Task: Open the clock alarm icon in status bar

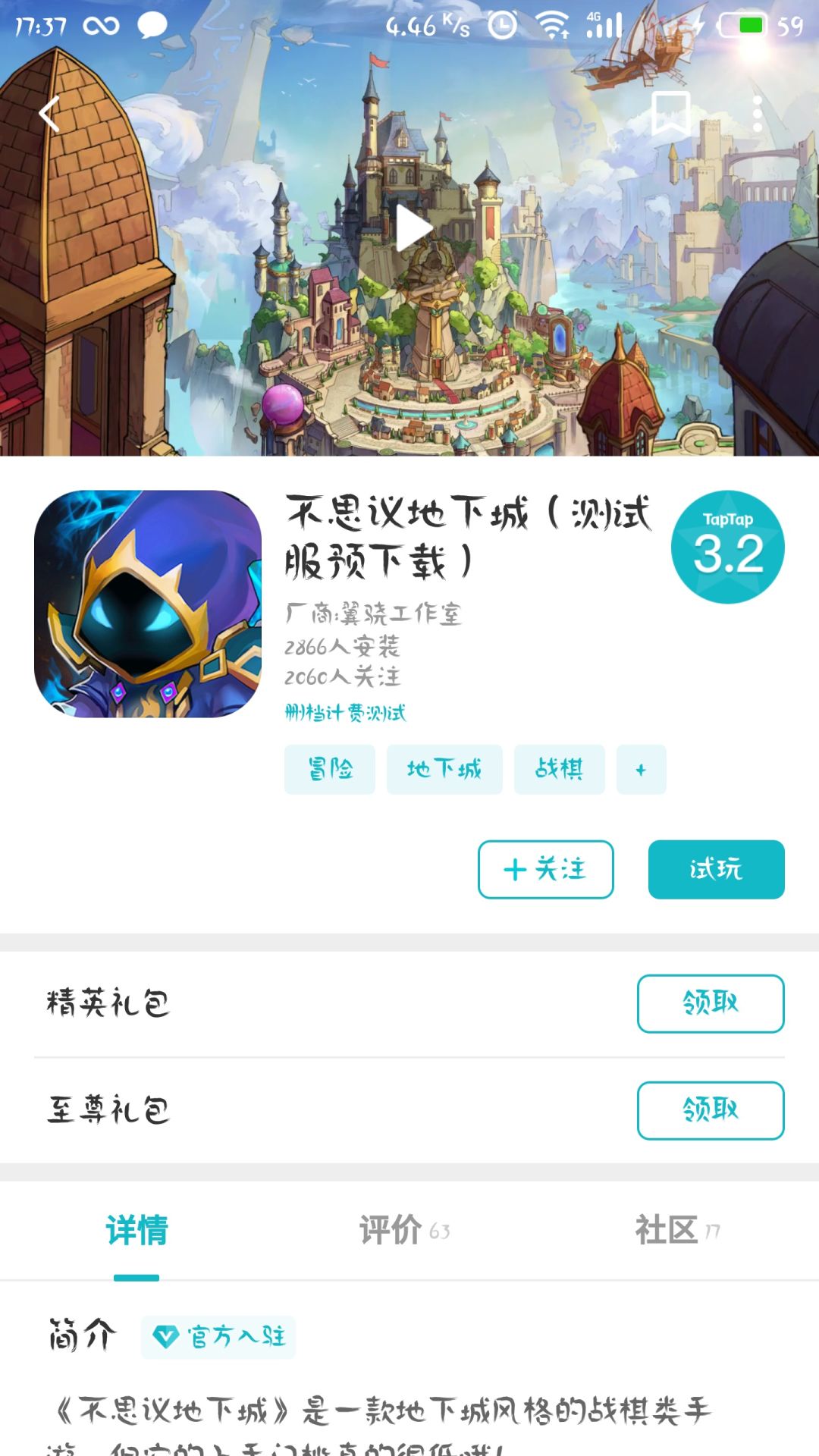Action: pos(501,24)
